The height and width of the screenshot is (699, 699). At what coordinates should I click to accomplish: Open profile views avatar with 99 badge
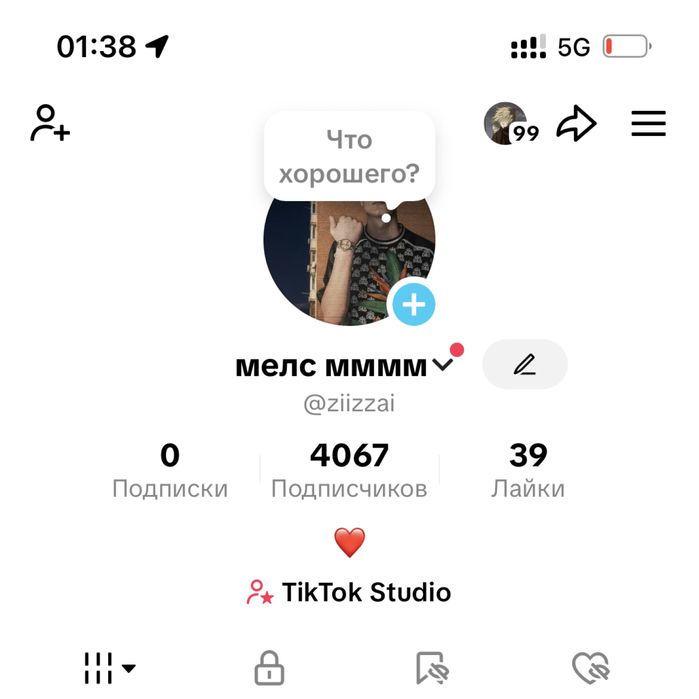(509, 125)
